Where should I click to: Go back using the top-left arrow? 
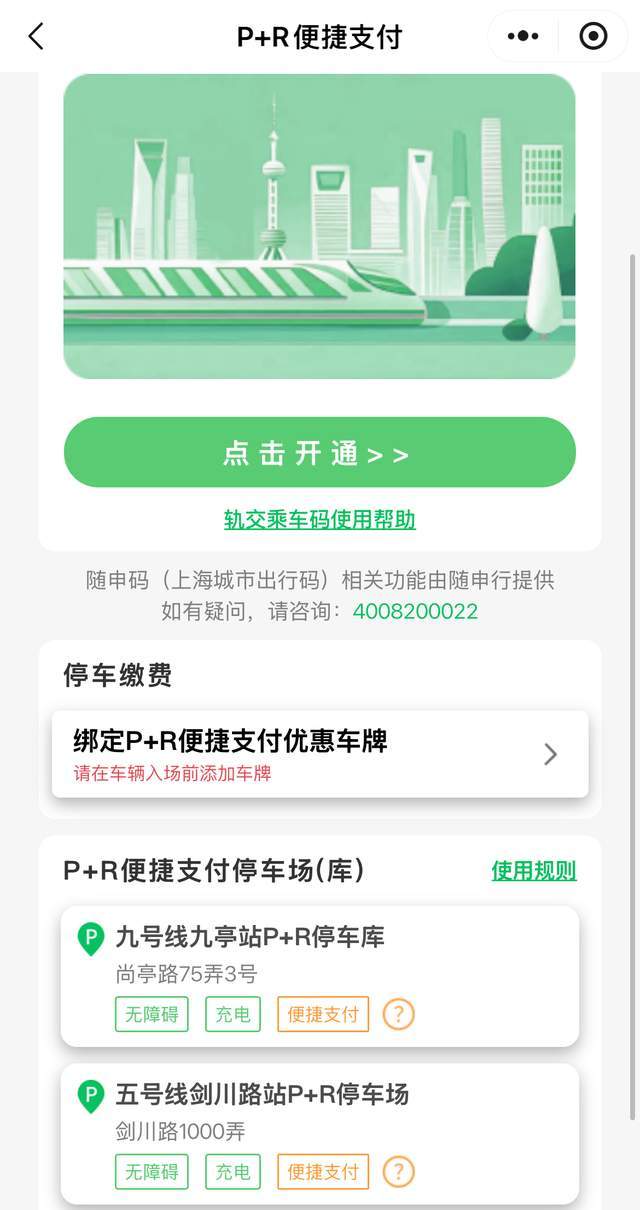[x=36, y=37]
